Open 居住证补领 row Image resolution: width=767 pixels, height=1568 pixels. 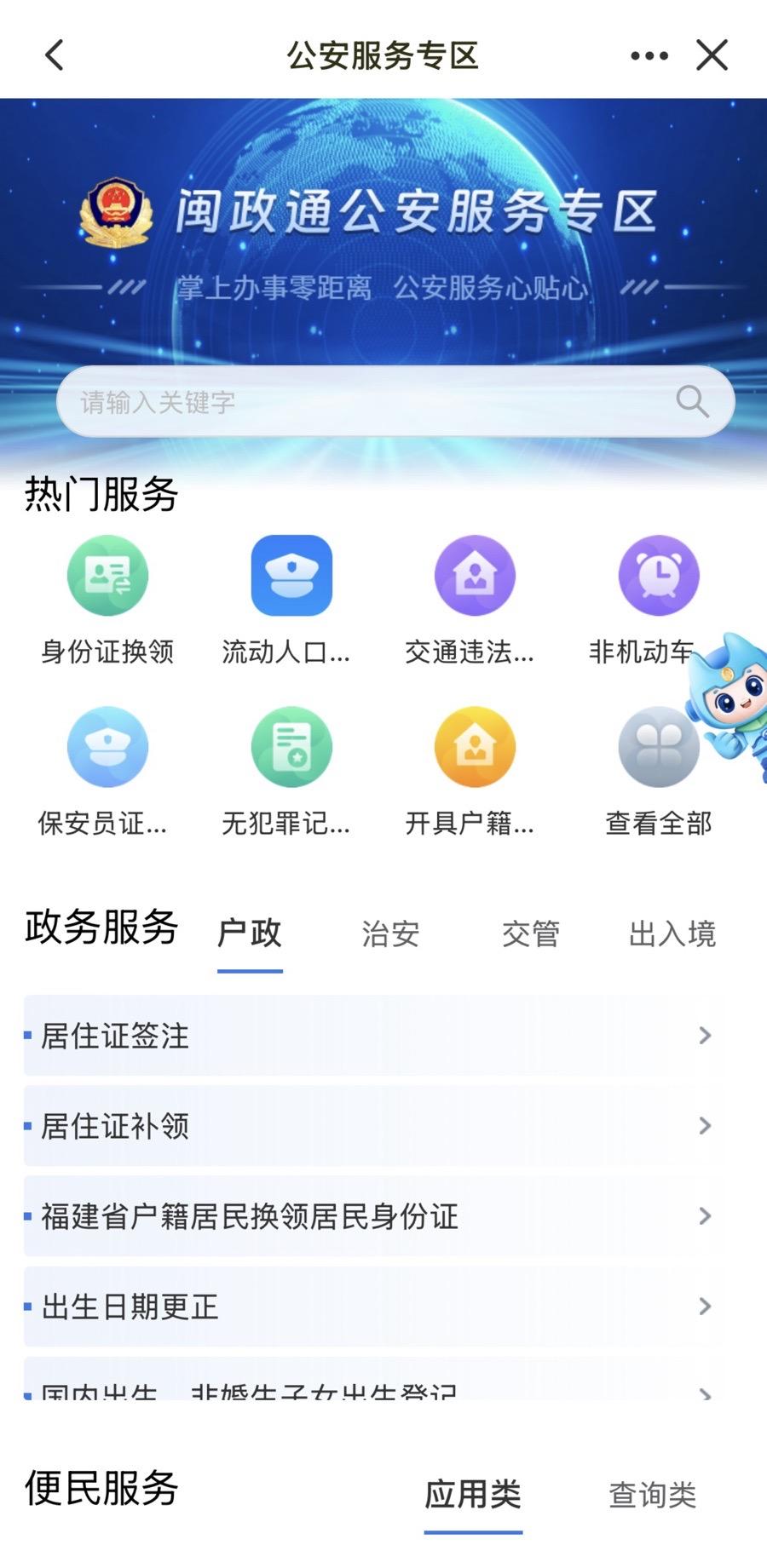coord(375,1125)
